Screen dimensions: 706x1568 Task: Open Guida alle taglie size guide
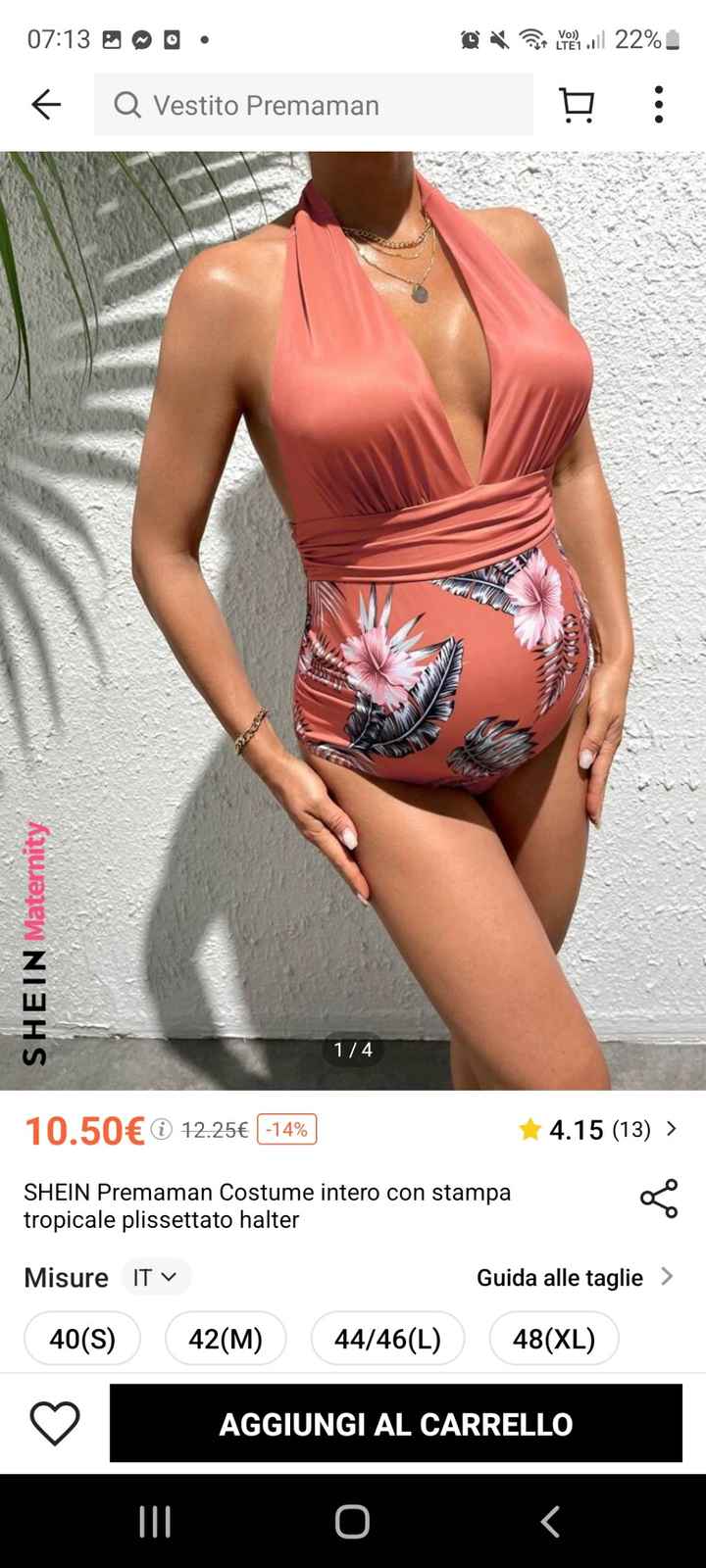575,1277
